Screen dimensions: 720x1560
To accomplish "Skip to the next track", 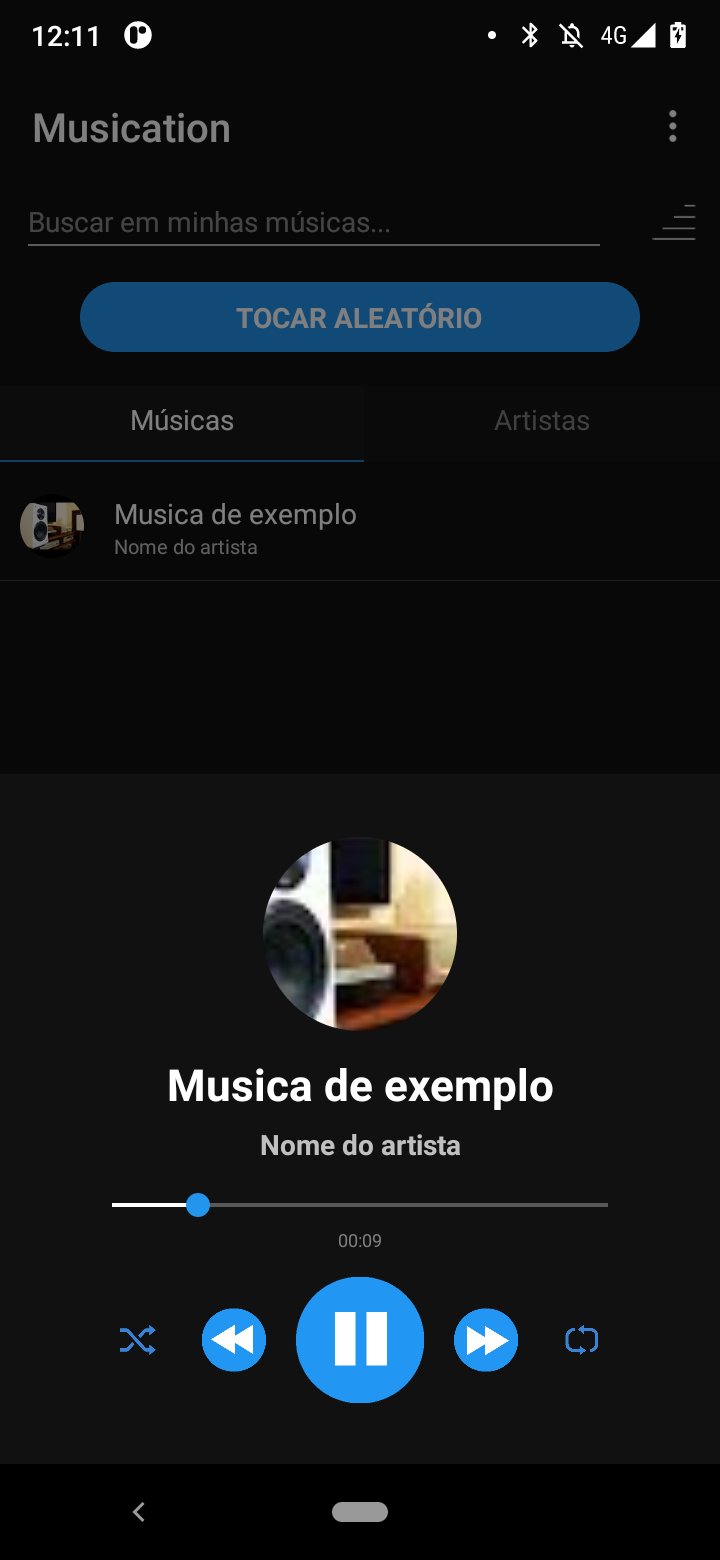I will point(486,1339).
